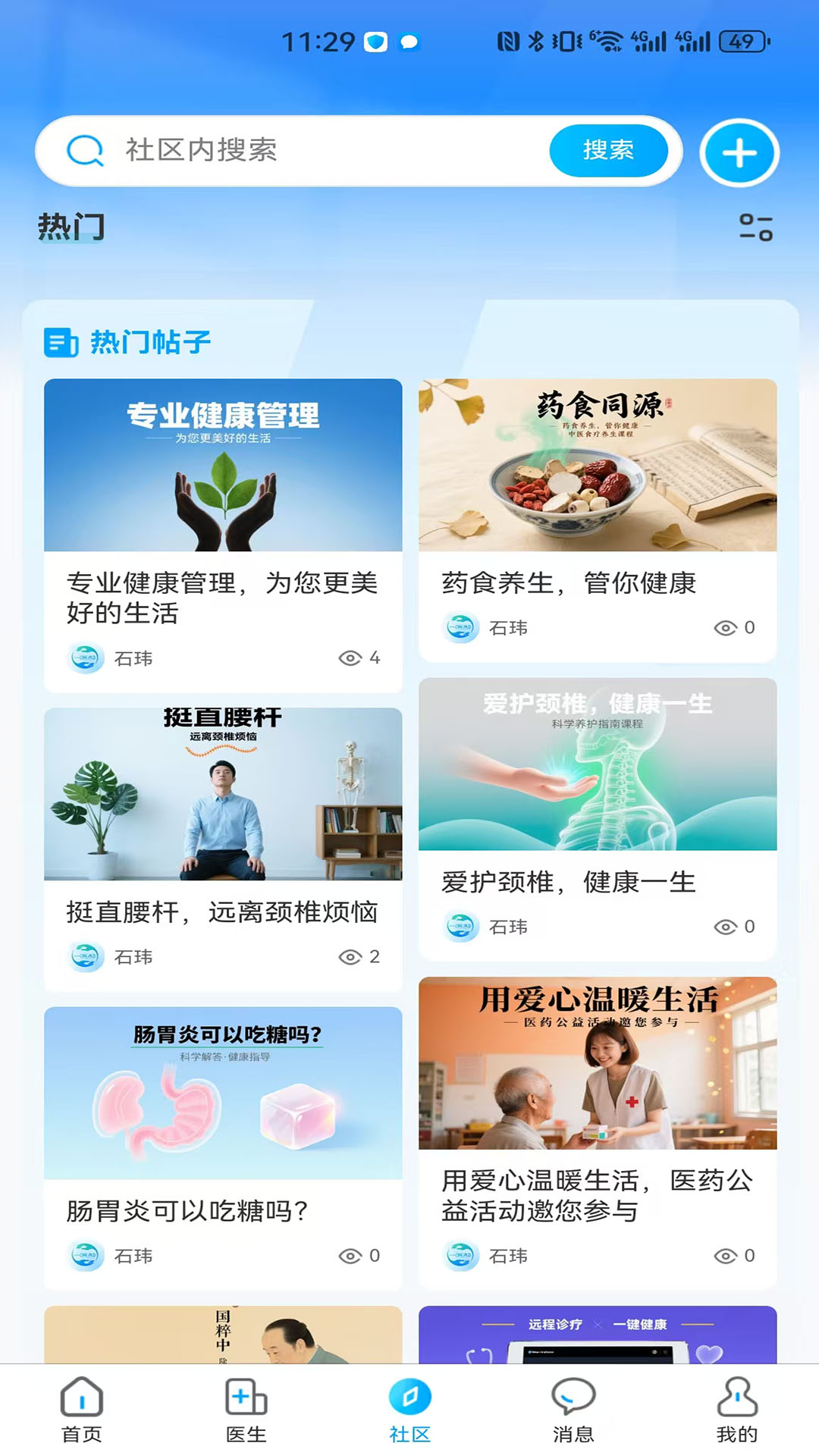The image size is (819, 1456).
Task: Open 石玮's avatar under 药食养生 post
Action: pos(460,627)
